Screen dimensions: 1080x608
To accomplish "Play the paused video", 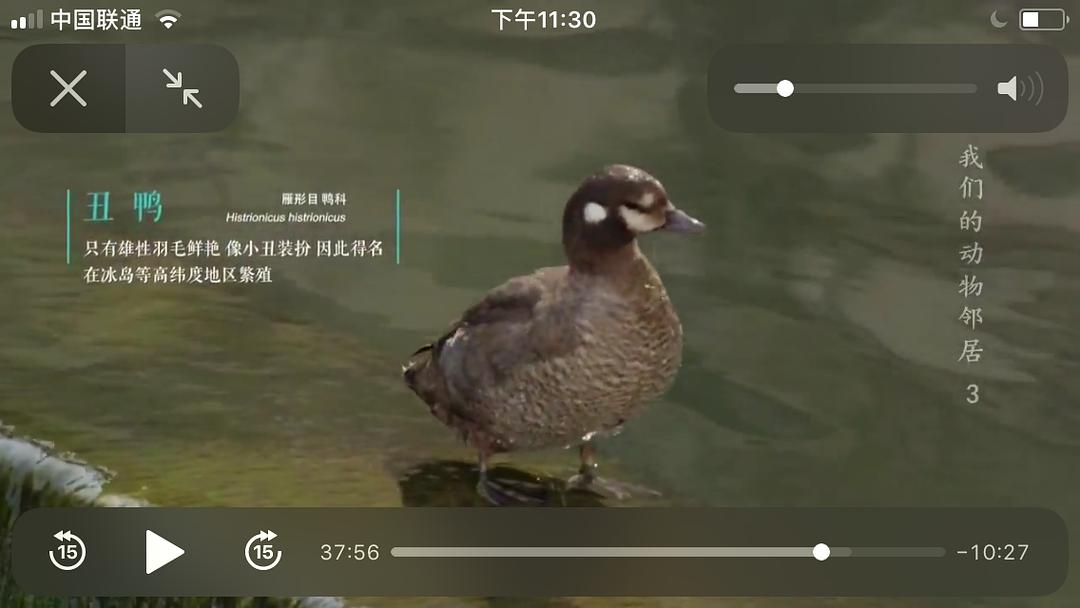I will pyautogui.click(x=164, y=552).
